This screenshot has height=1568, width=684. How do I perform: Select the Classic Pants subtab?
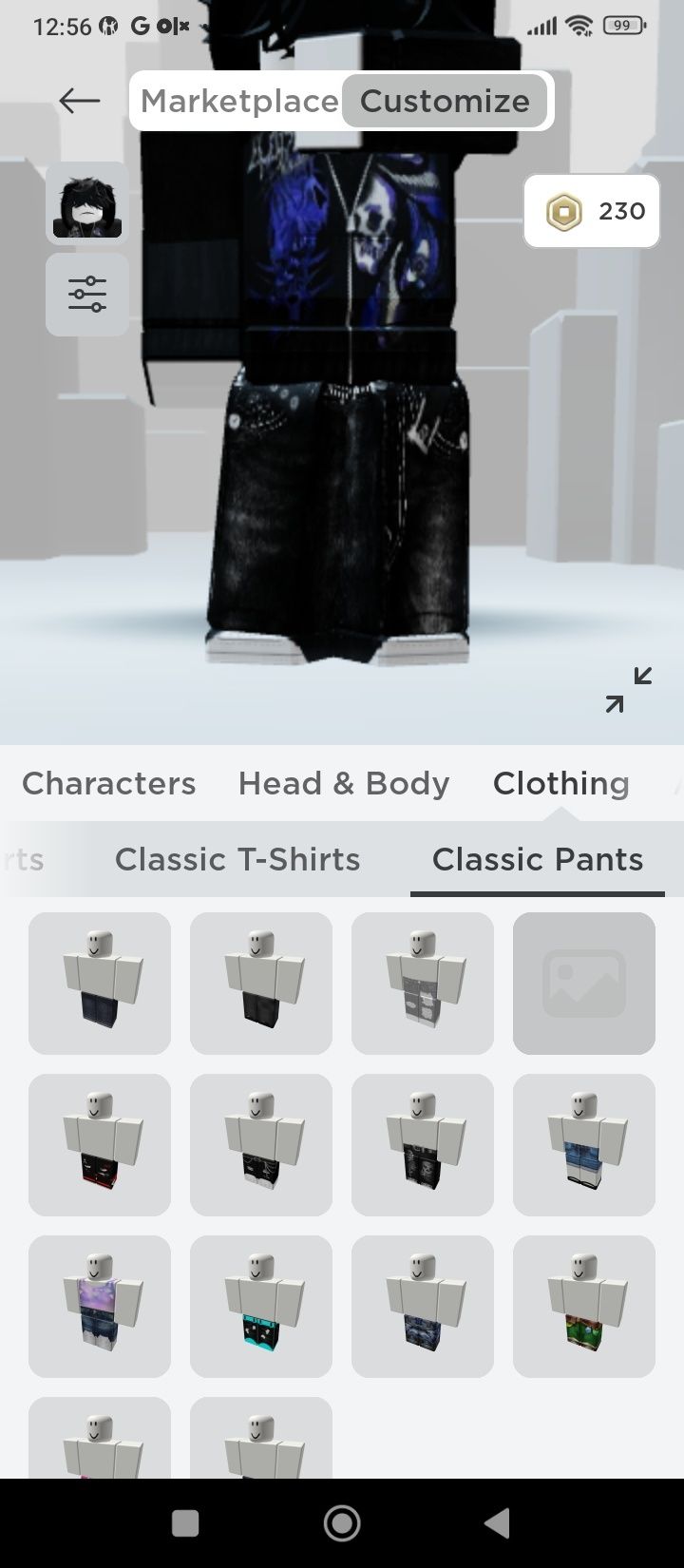pos(538,859)
